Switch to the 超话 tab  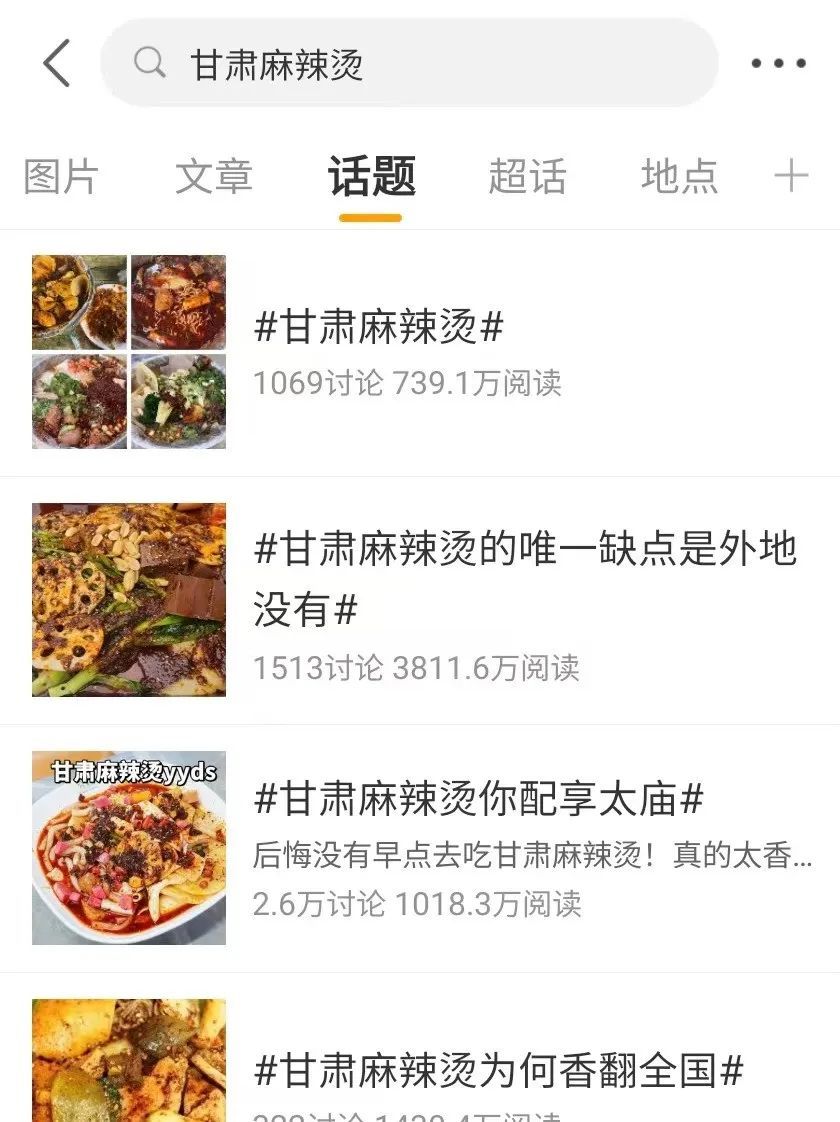527,177
